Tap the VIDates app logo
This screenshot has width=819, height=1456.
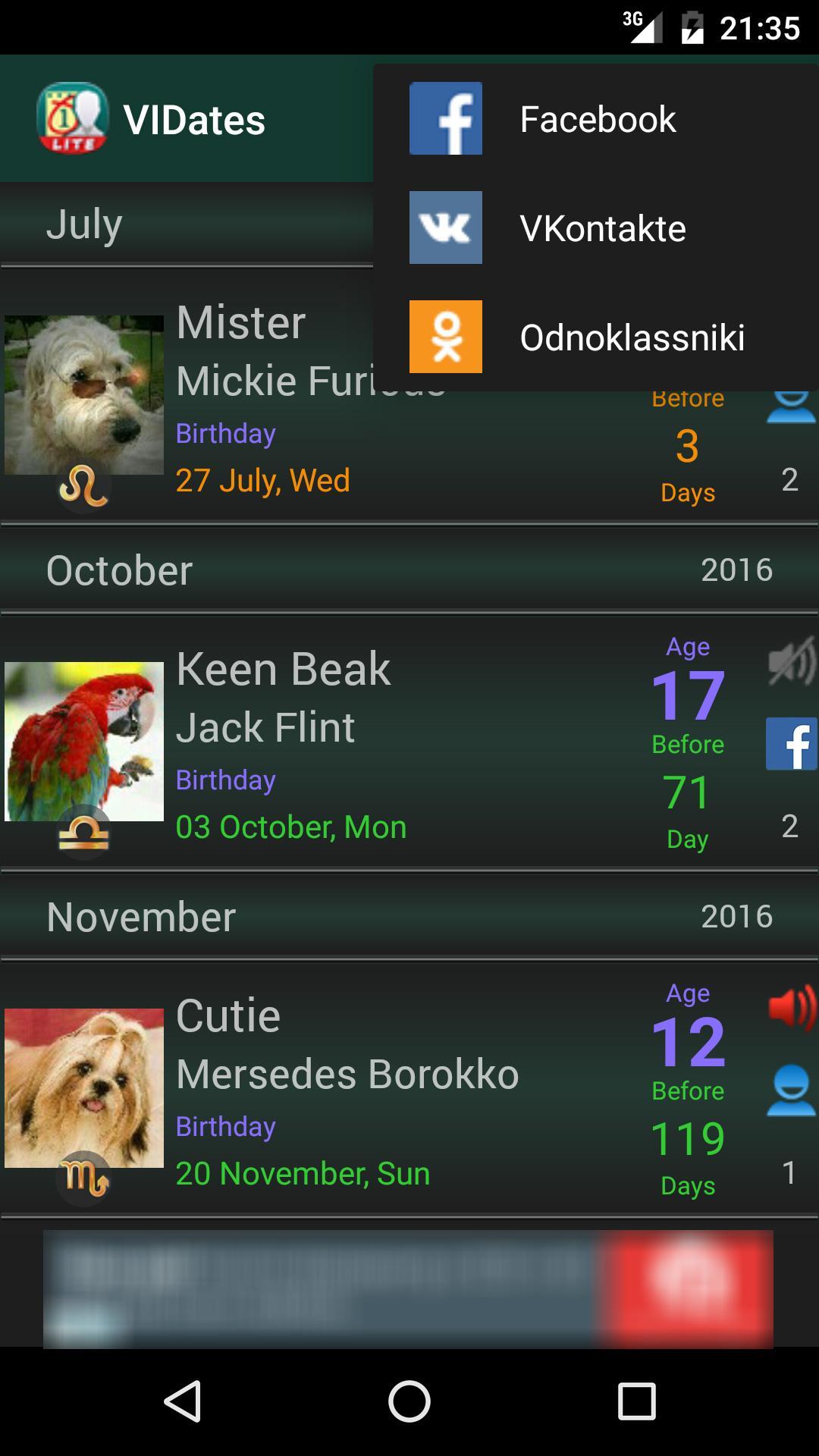72,118
